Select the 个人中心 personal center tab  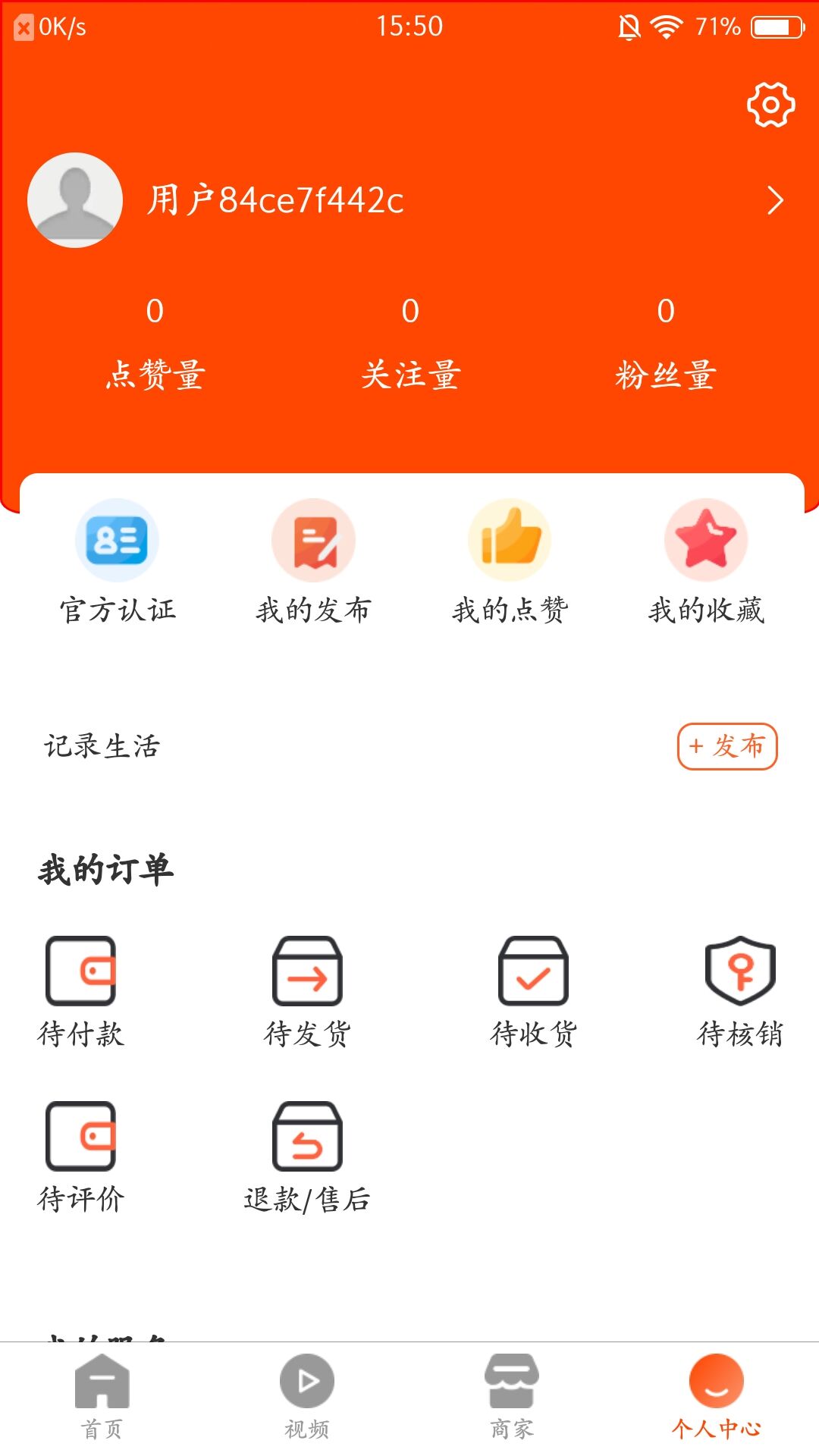[716, 1397]
